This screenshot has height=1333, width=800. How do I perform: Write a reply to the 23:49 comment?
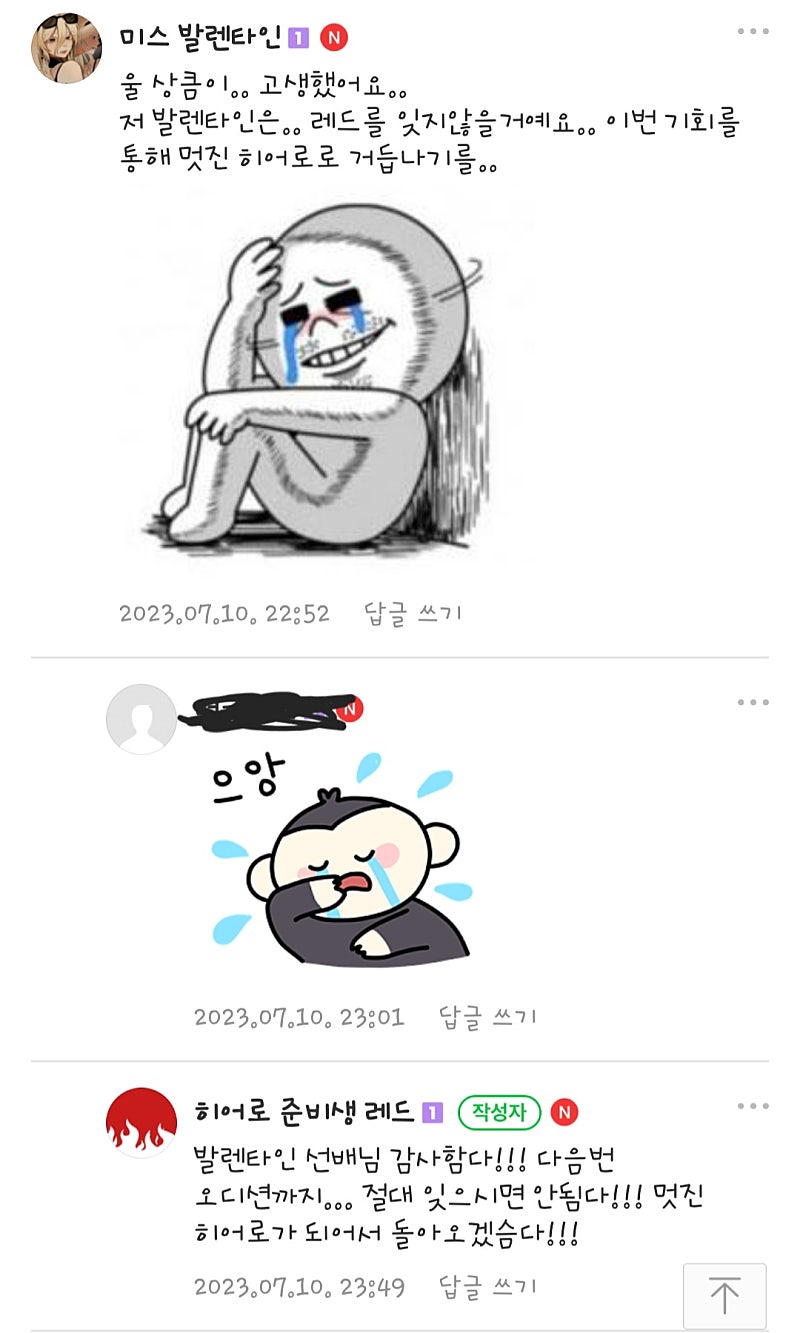coord(488,1286)
